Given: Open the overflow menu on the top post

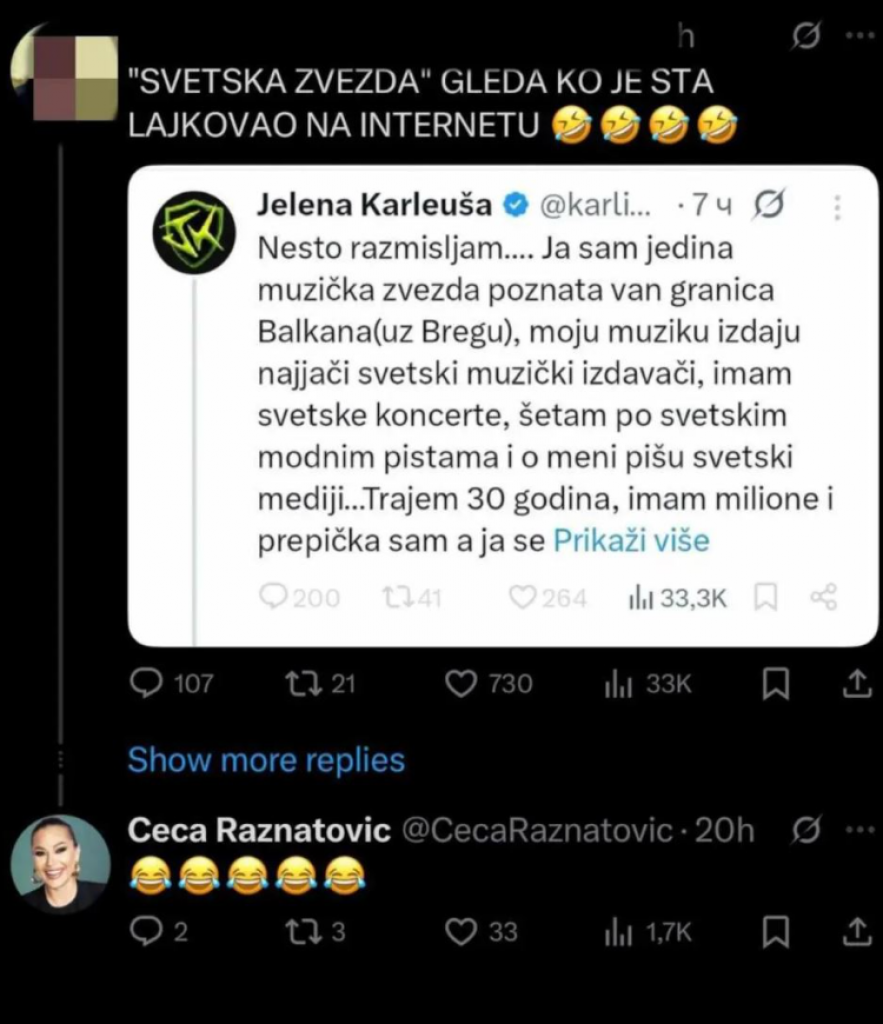Looking at the screenshot, I should click(859, 38).
